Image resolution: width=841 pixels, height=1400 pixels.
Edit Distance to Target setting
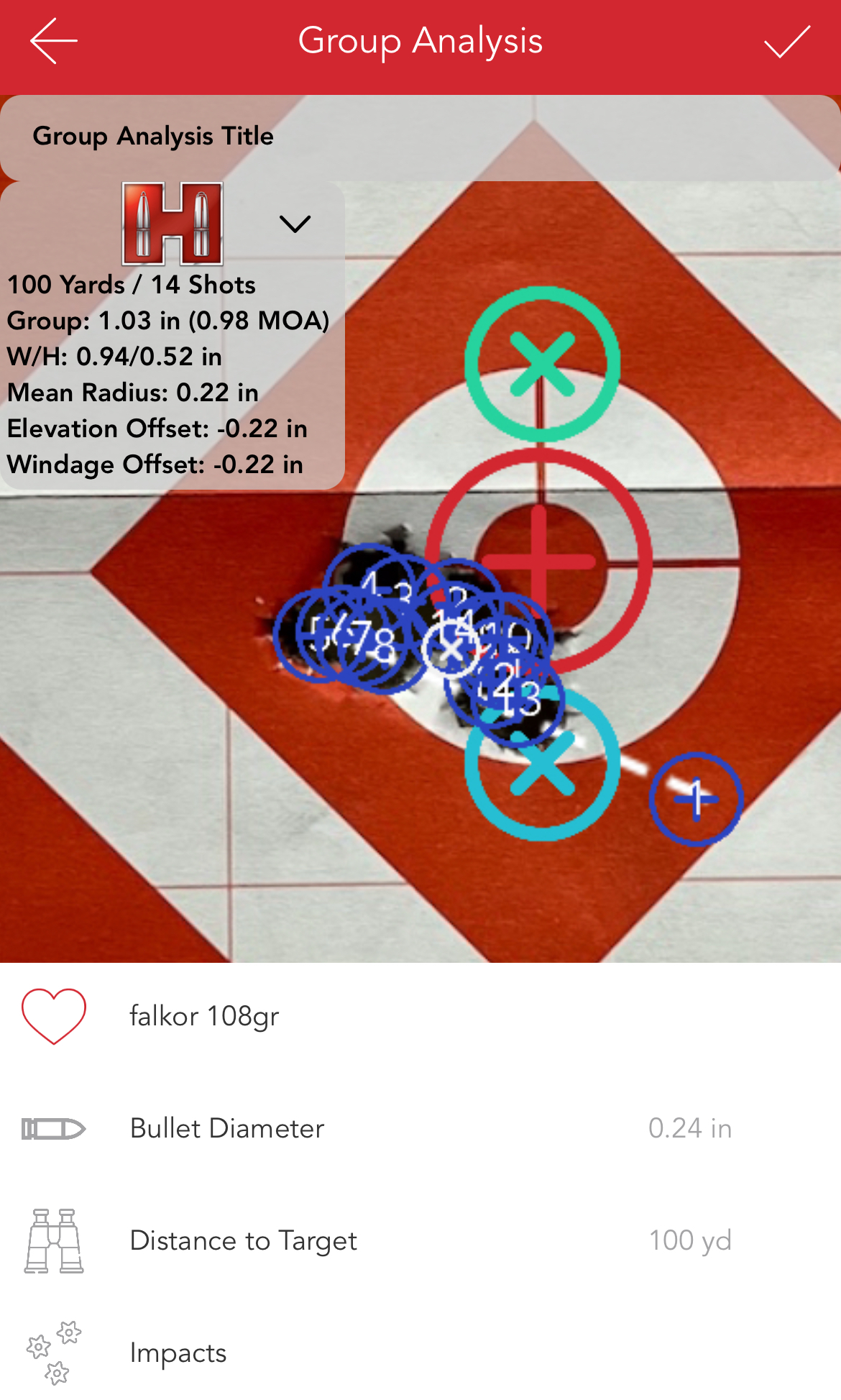(x=689, y=1240)
